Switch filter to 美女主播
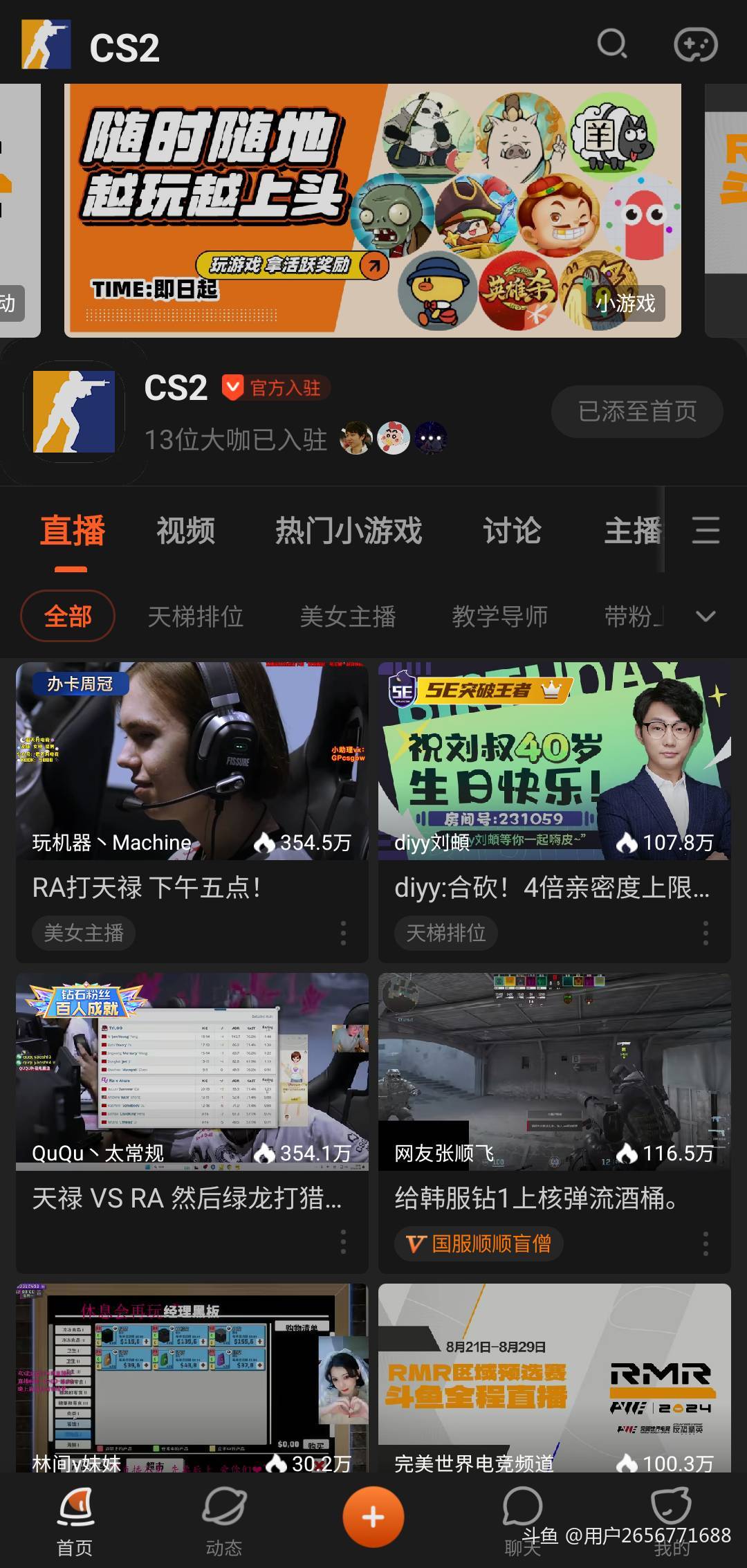This screenshot has width=747, height=1568. 347,617
